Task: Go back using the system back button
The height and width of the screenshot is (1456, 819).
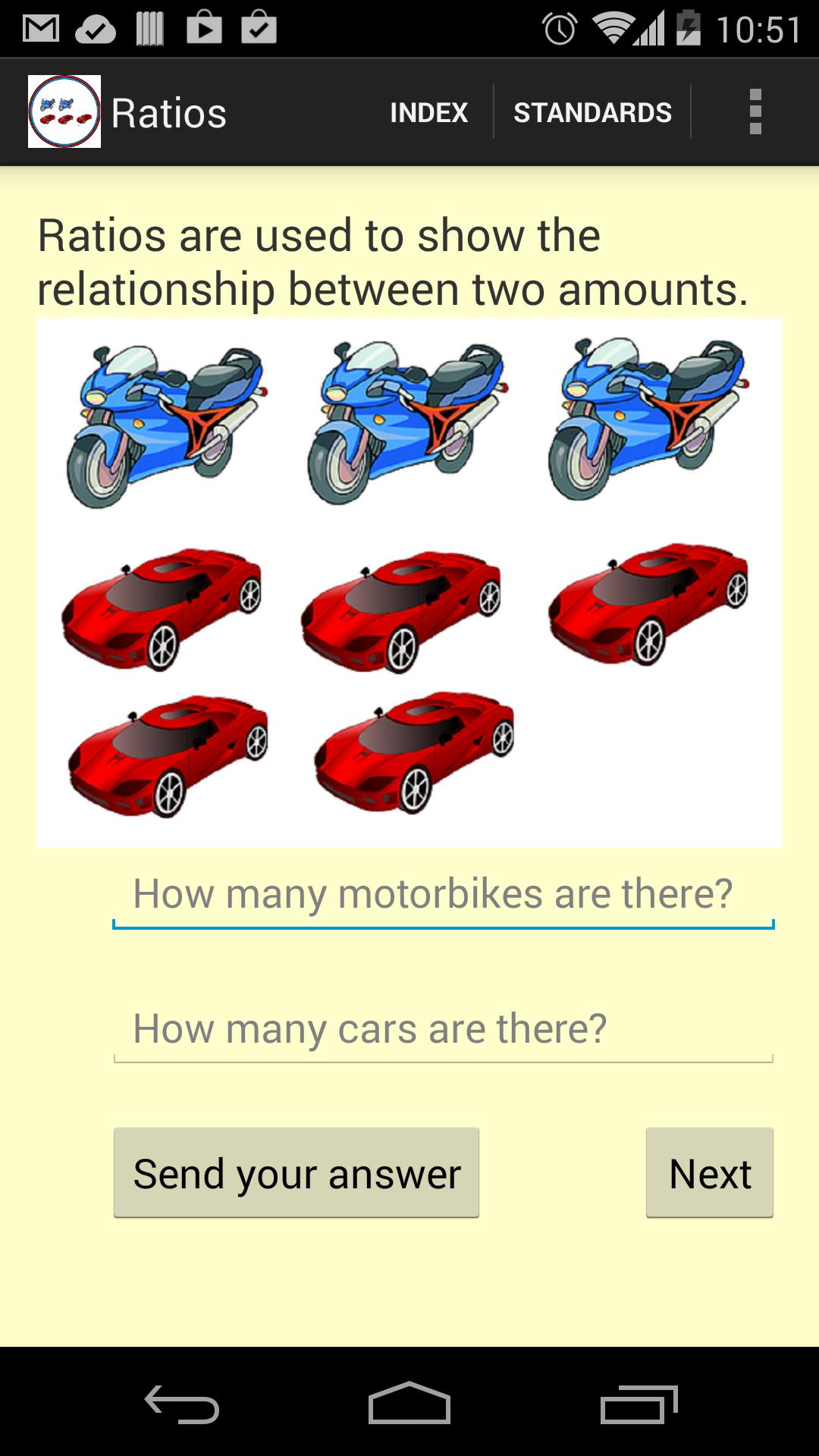Action: point(182,1404)
